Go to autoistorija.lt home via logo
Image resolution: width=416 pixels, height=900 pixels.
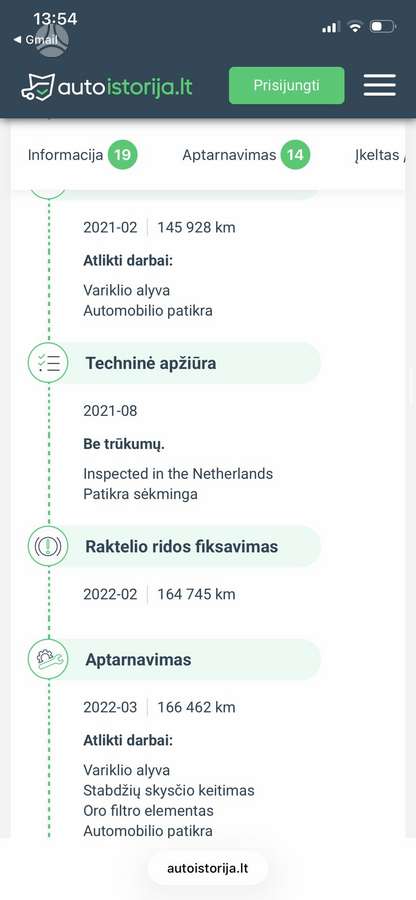[x=107, y=86]
